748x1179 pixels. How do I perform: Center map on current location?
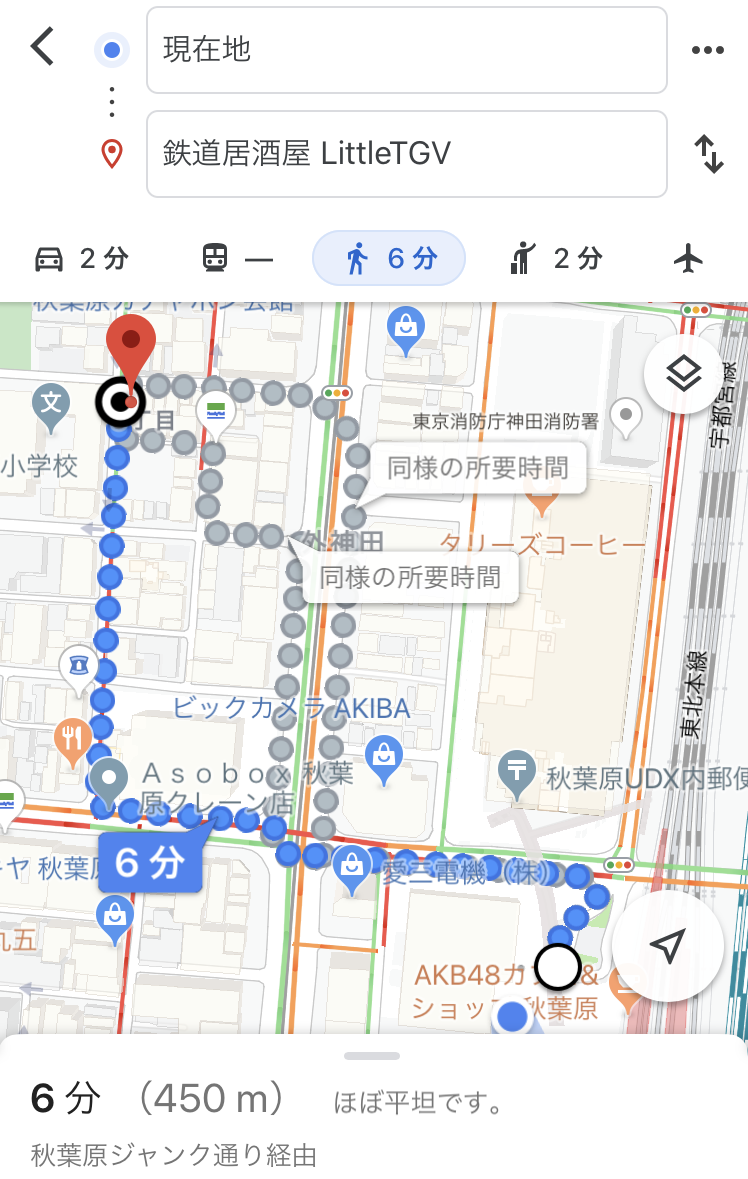pyautogui.click(x=667, y=945)
